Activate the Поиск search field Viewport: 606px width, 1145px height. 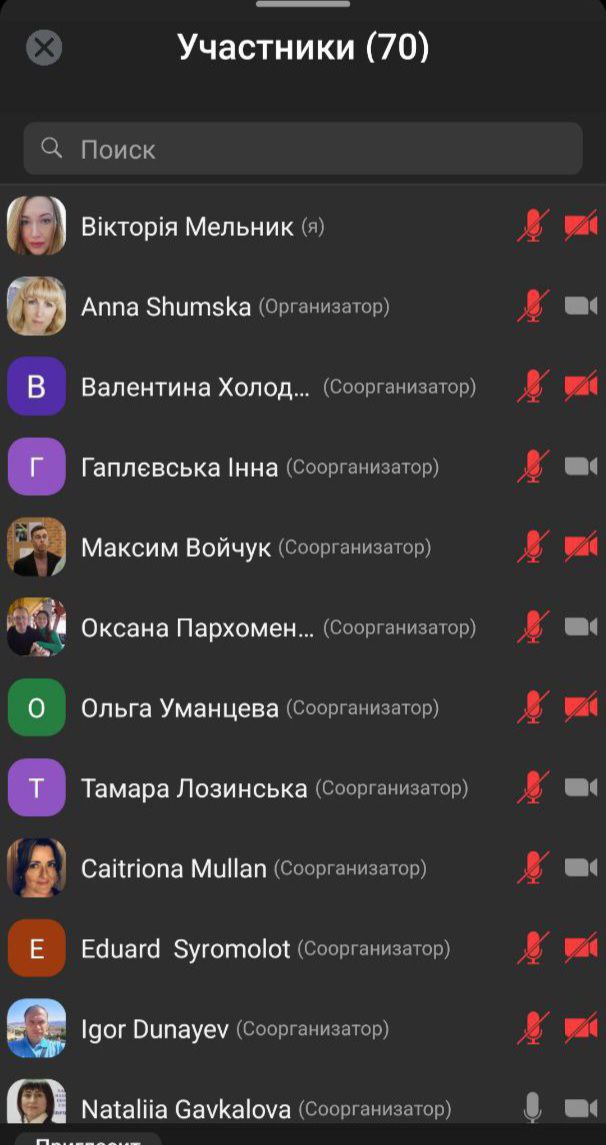302,149
